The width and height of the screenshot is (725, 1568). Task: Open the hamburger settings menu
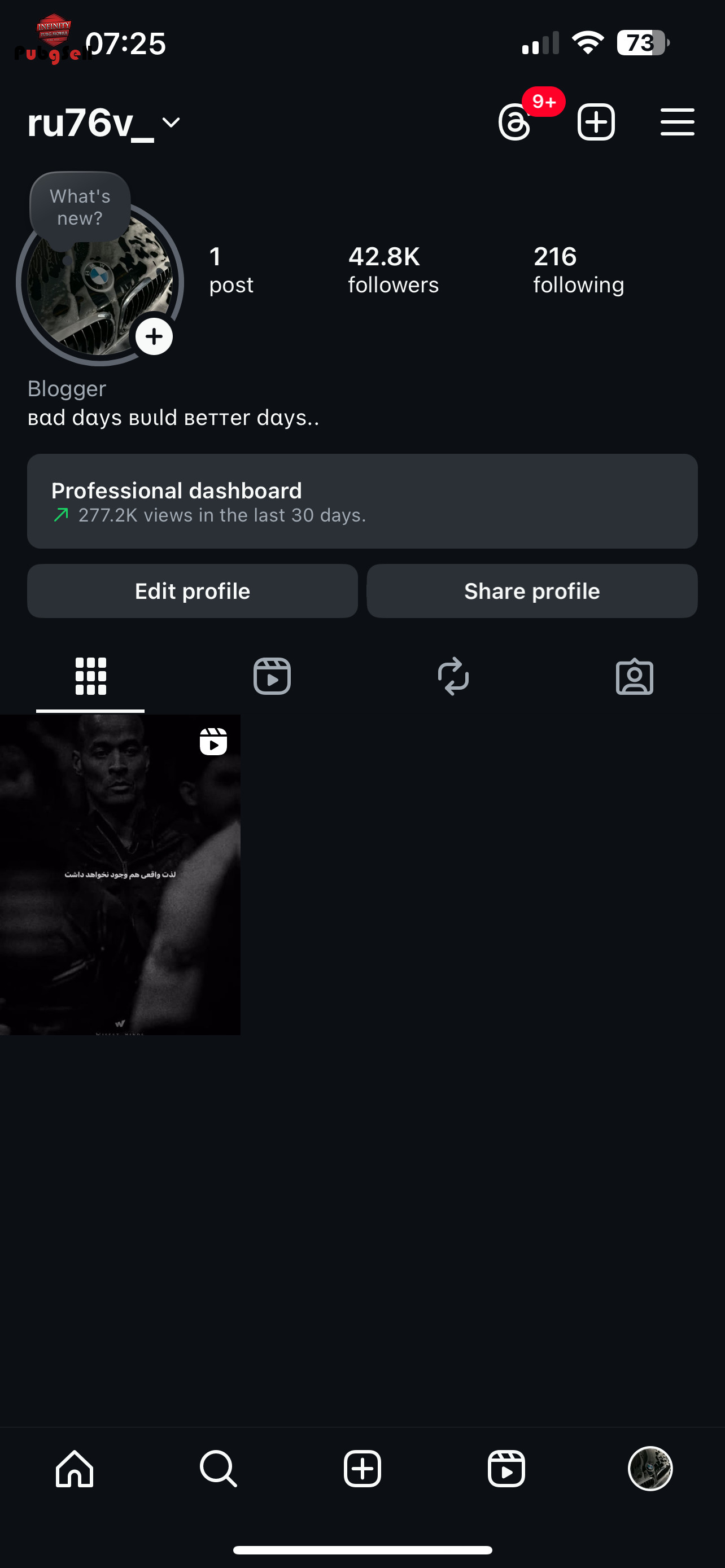pyautogui.click(x=677, y=122)
